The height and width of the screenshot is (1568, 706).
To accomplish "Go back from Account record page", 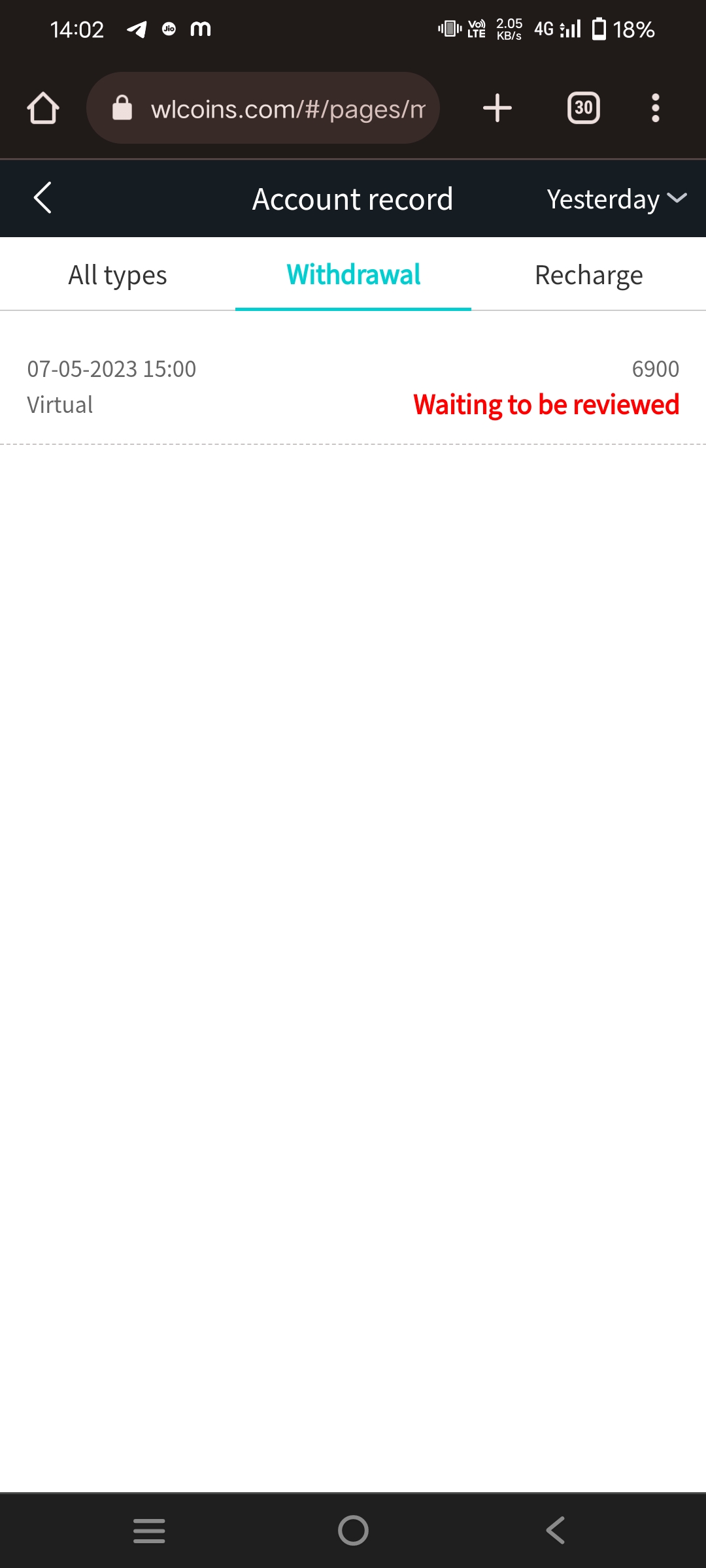I will coord(42,199).
